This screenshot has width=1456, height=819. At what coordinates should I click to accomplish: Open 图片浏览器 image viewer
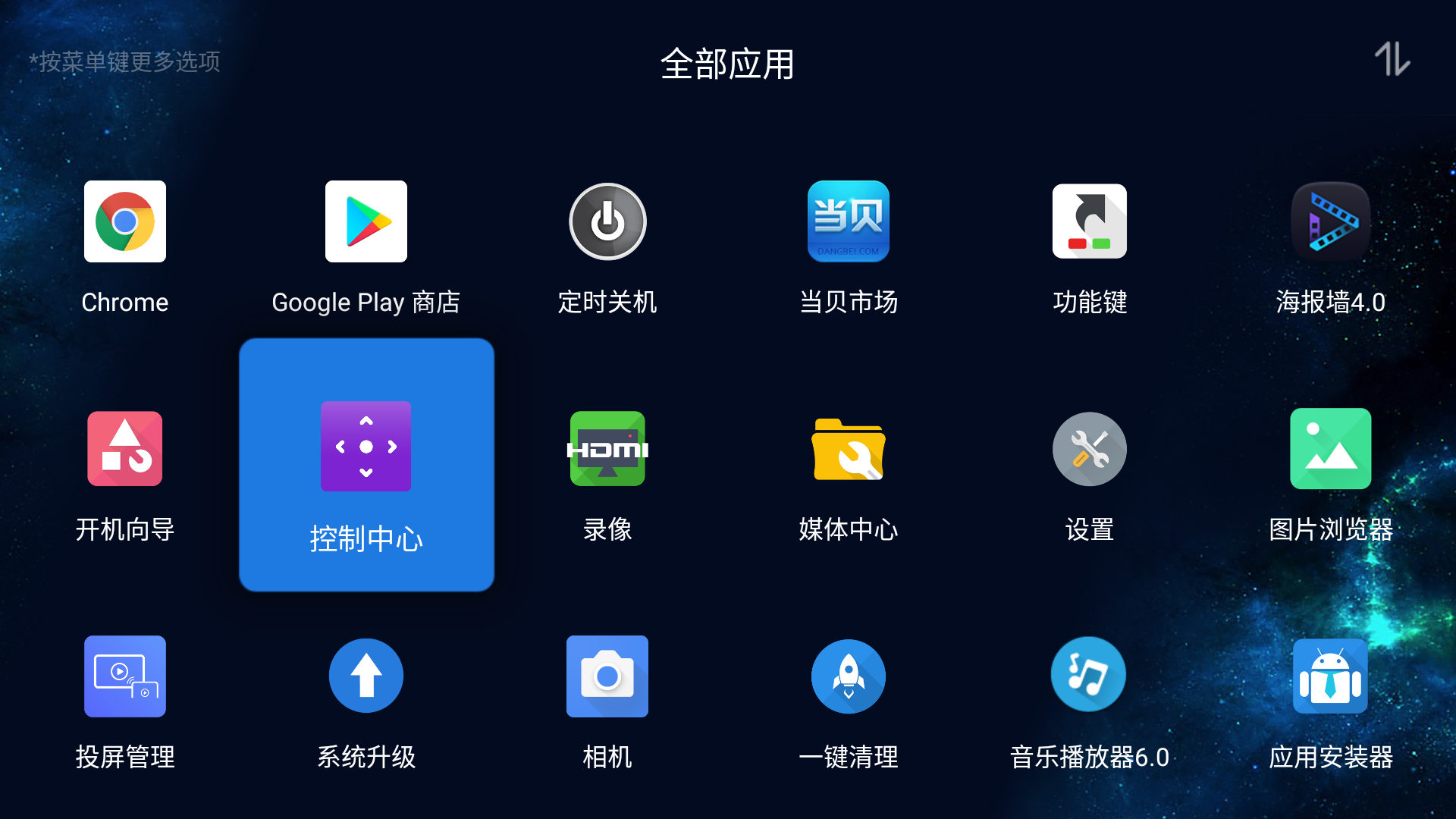pos(1331,449)
